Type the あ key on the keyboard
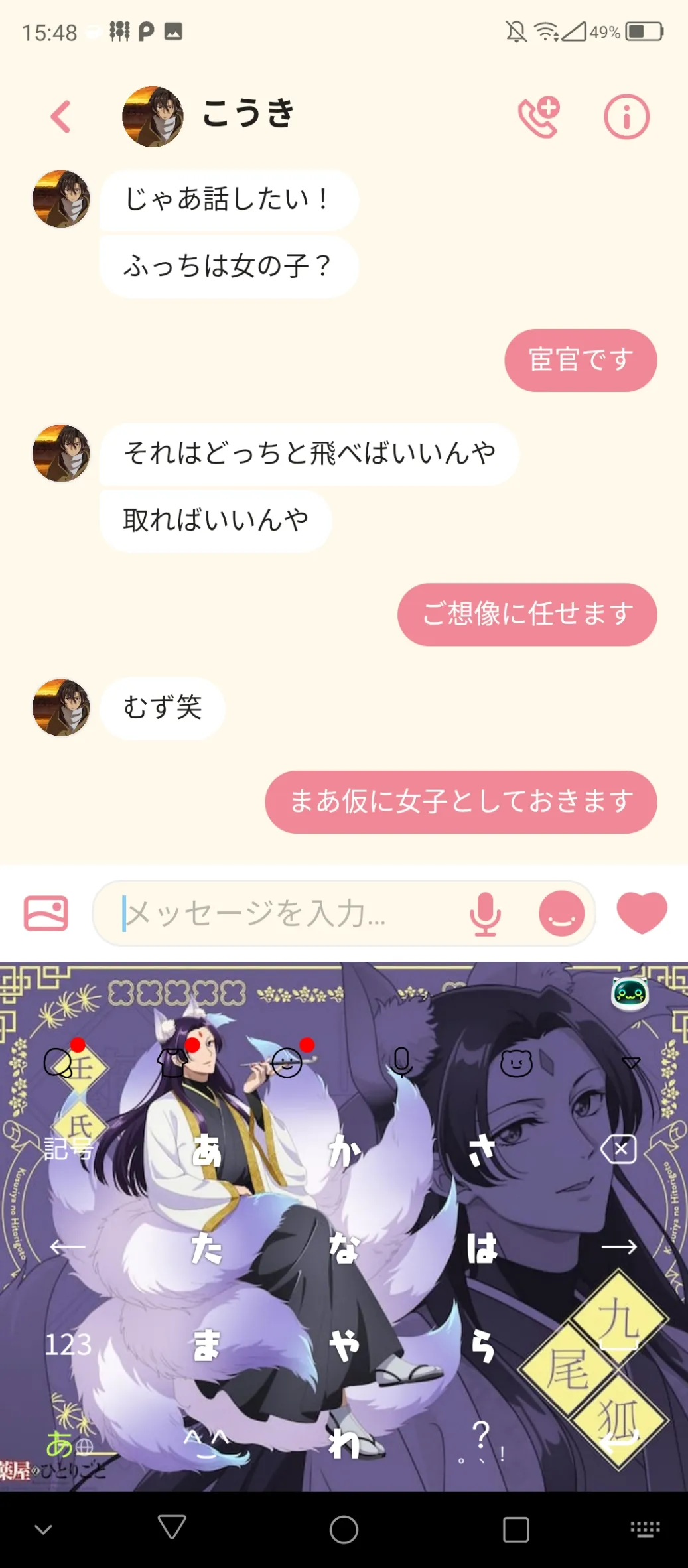The width and height of the screenshot is (688, 1568). [x=206, y=1150]
